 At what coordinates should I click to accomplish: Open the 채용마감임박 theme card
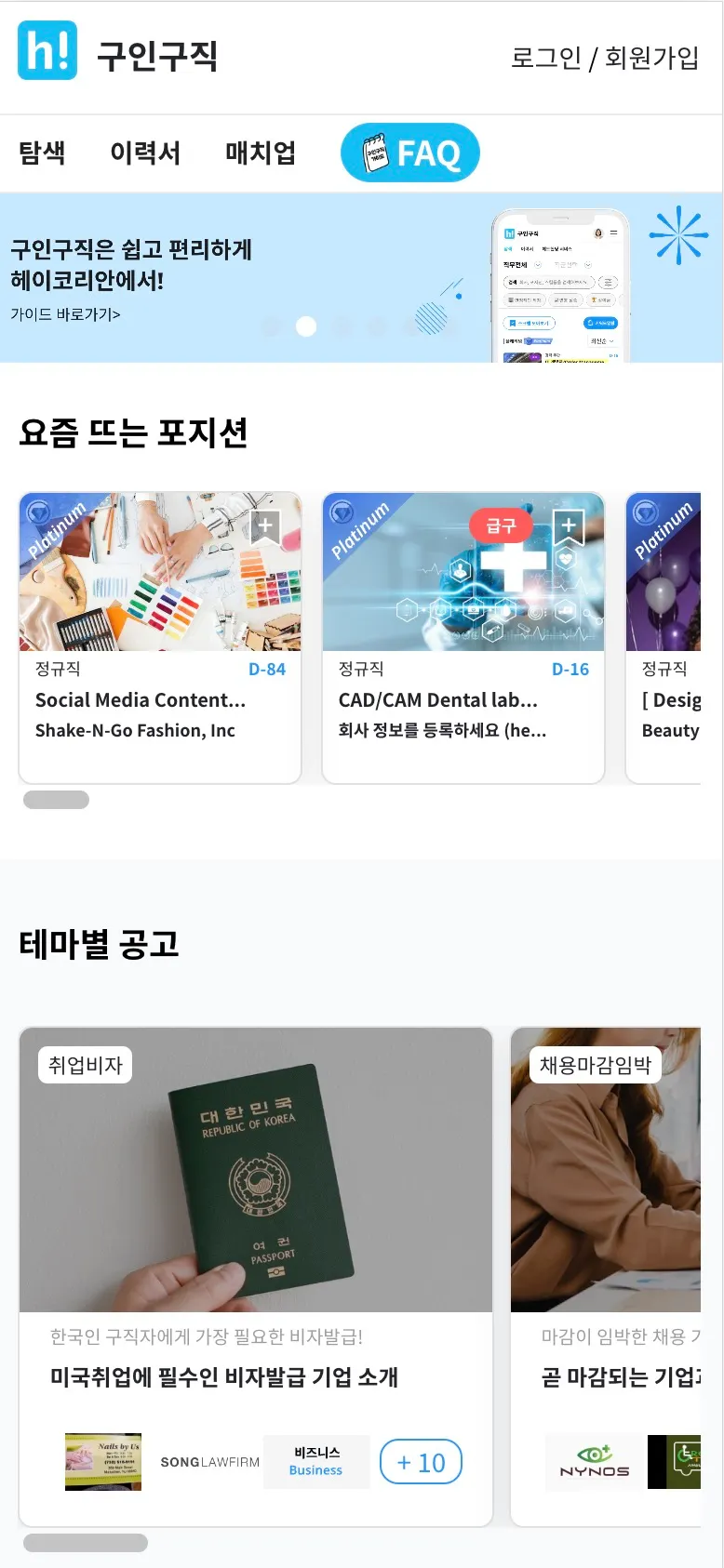[605, 1209]
